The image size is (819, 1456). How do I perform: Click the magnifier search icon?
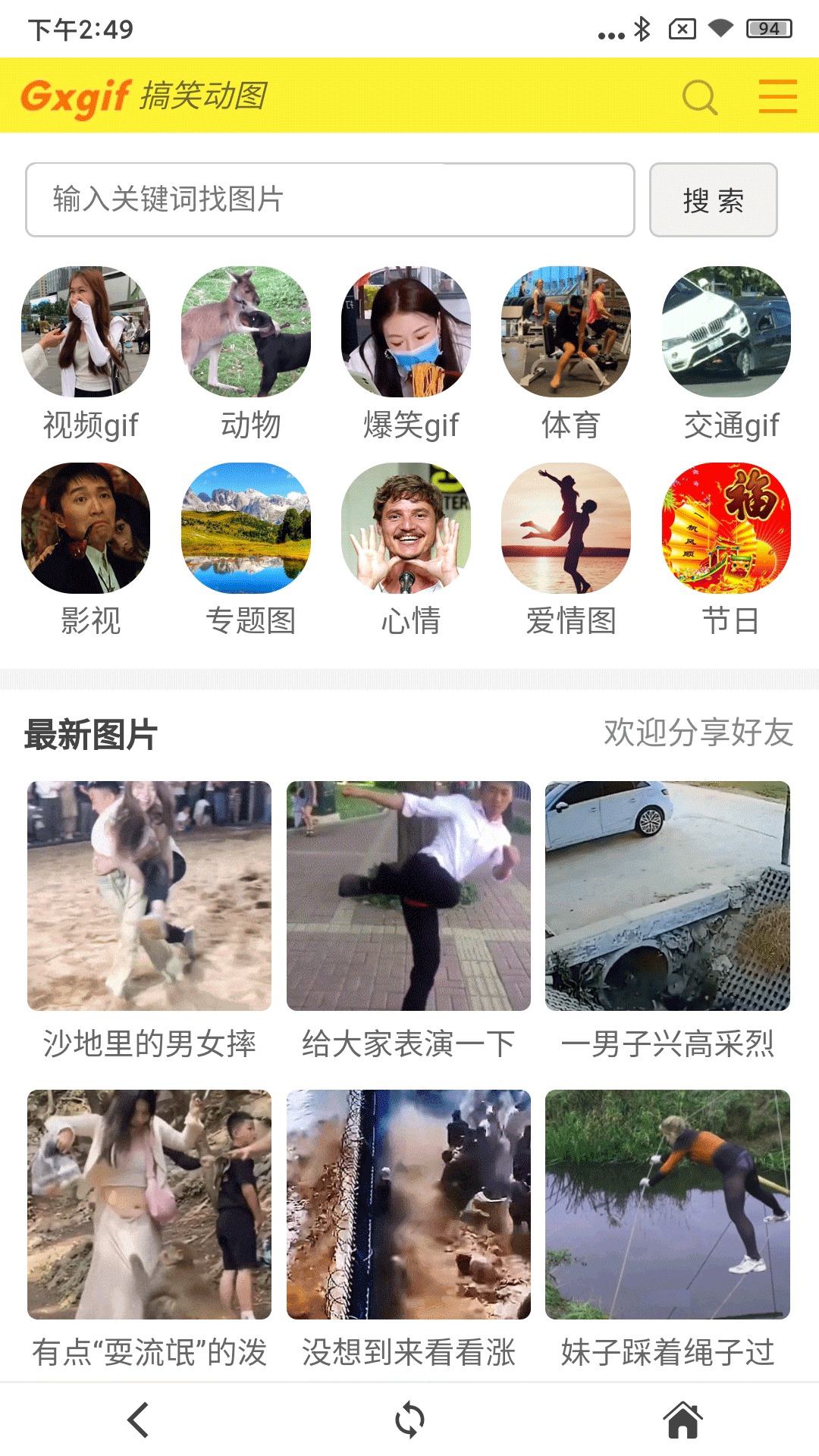tap(698, 97)
